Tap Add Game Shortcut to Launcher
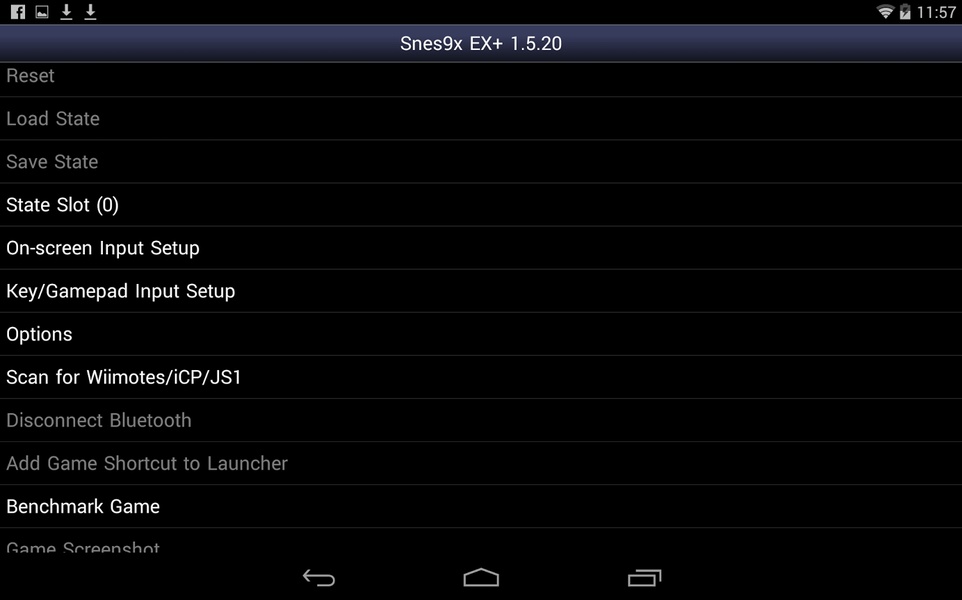Viewport: 962px width, 600px height. pos(147,463)
